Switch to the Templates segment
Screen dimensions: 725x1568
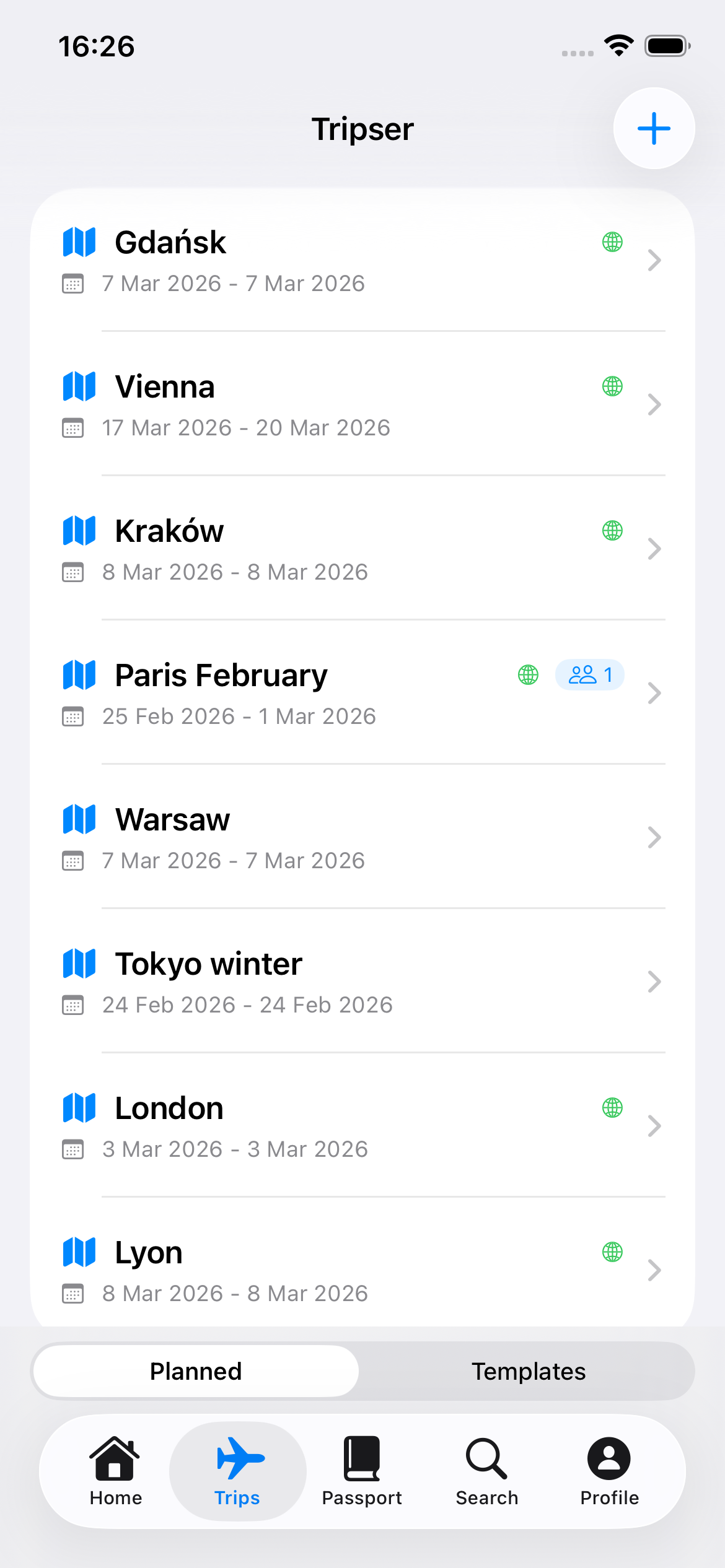(x=528, y=1371)
